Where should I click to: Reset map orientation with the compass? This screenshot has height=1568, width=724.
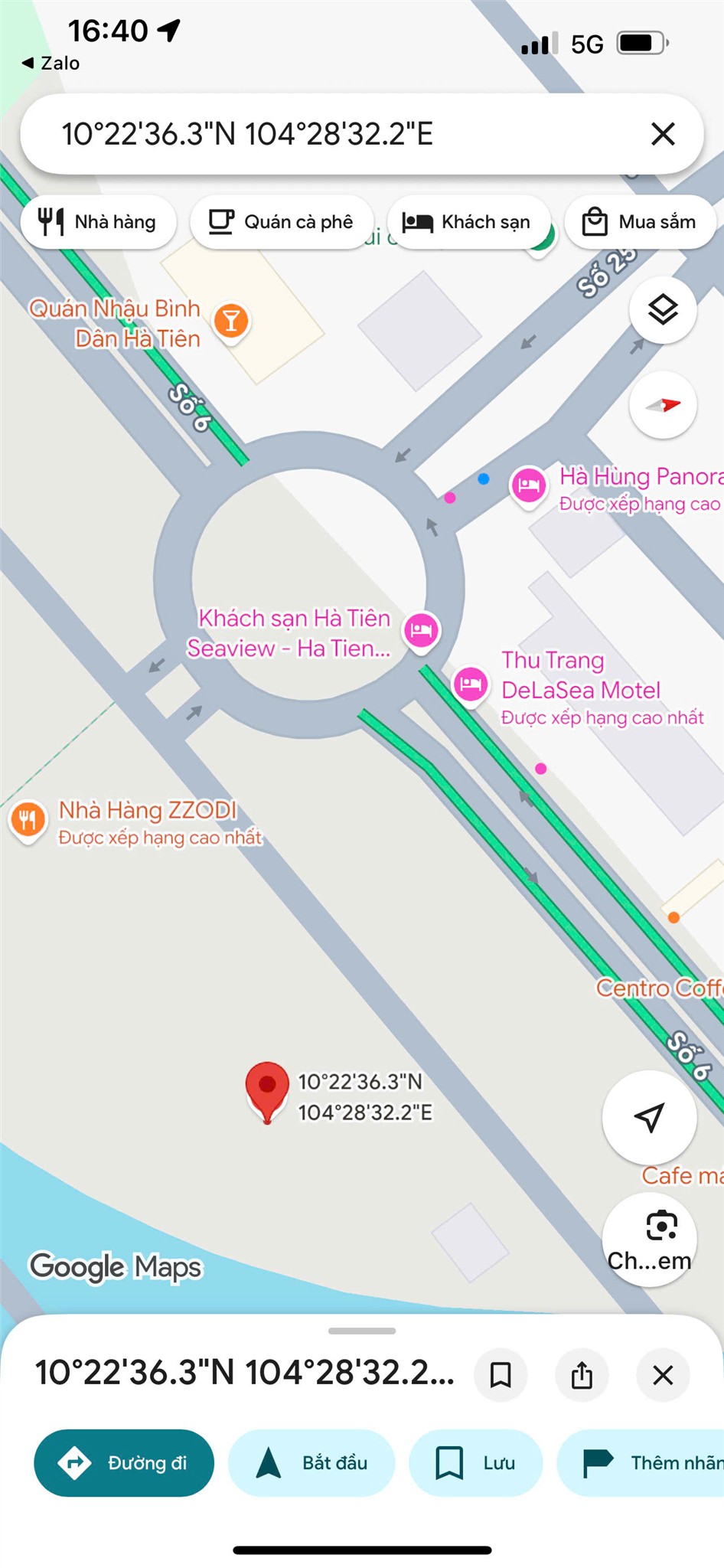pyautogui.click(x=663, y=405)
